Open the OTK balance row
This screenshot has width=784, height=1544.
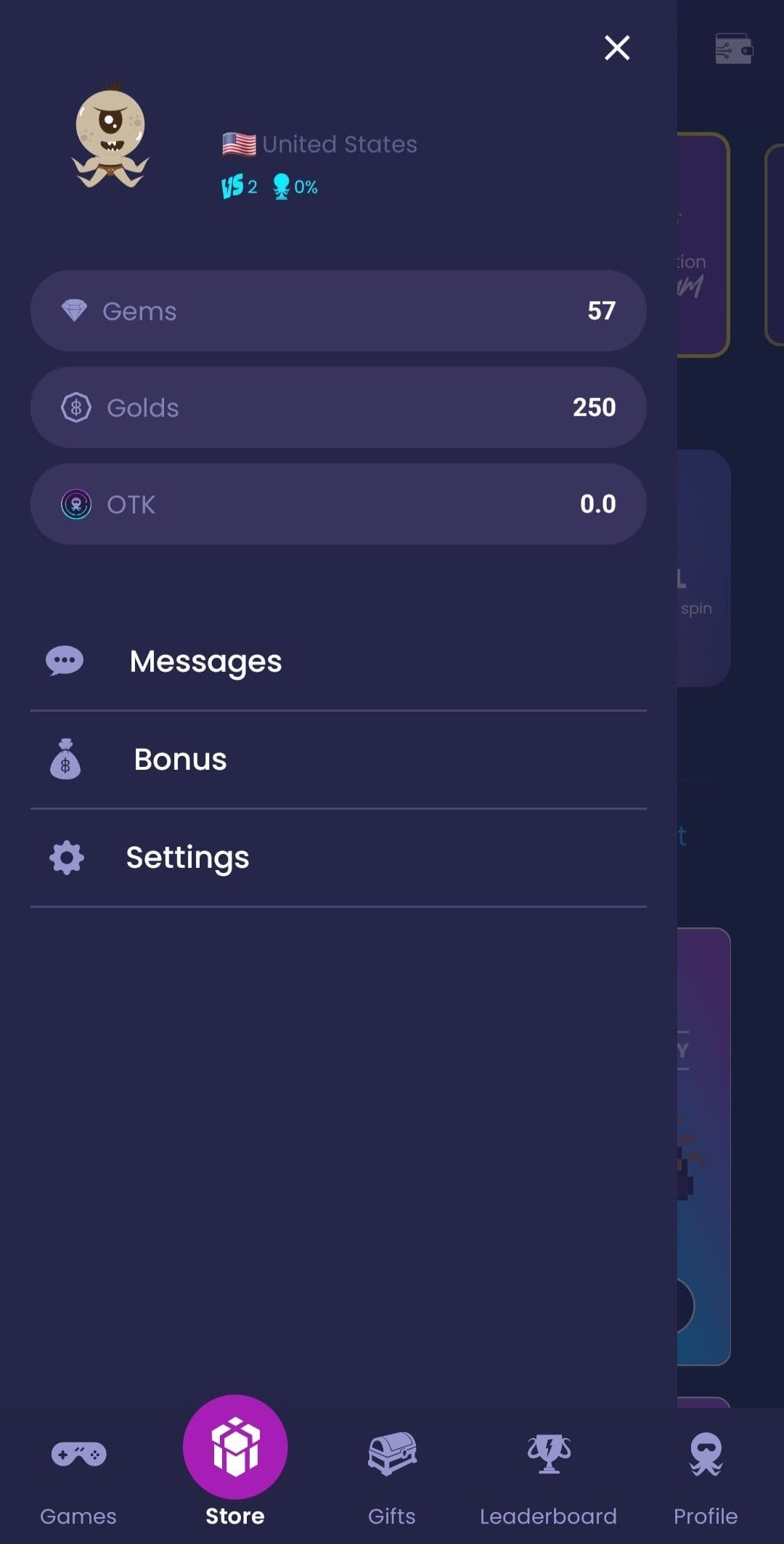[338, 504]
